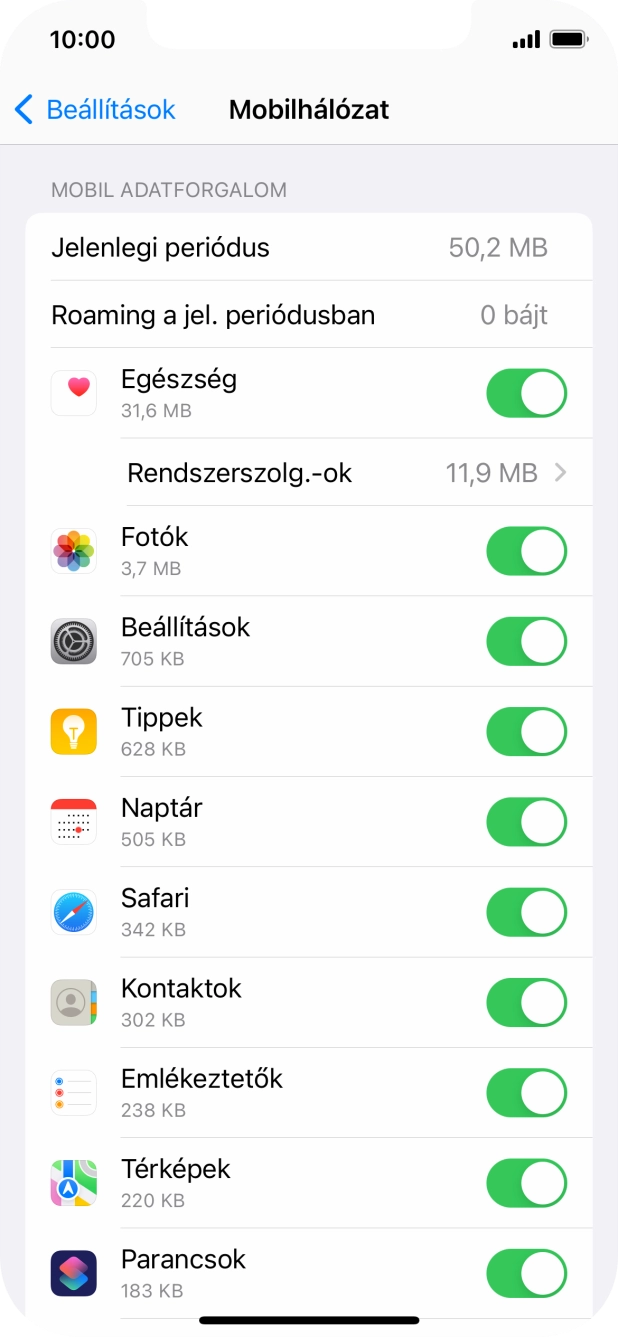Switch off Emlékeztetők mobile data
This screenshot has width=618, height=1337.
526,1093
